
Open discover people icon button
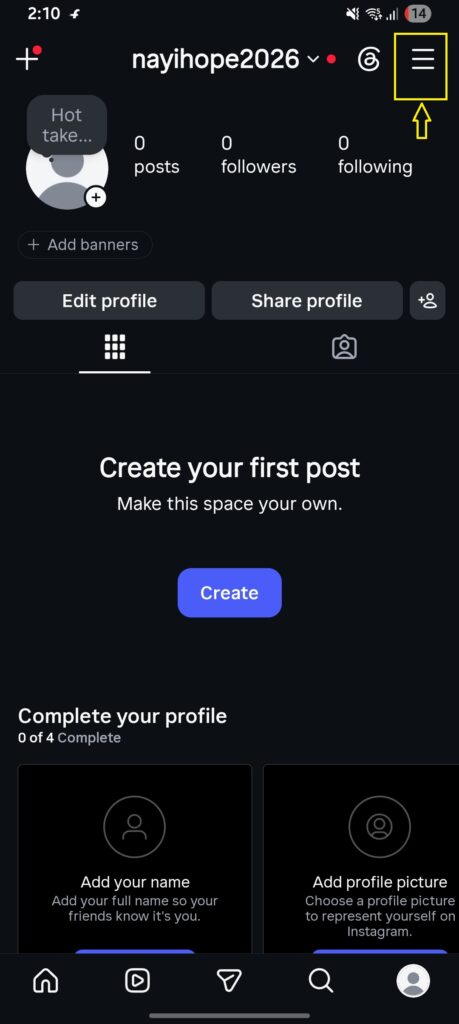pos(428,301)
